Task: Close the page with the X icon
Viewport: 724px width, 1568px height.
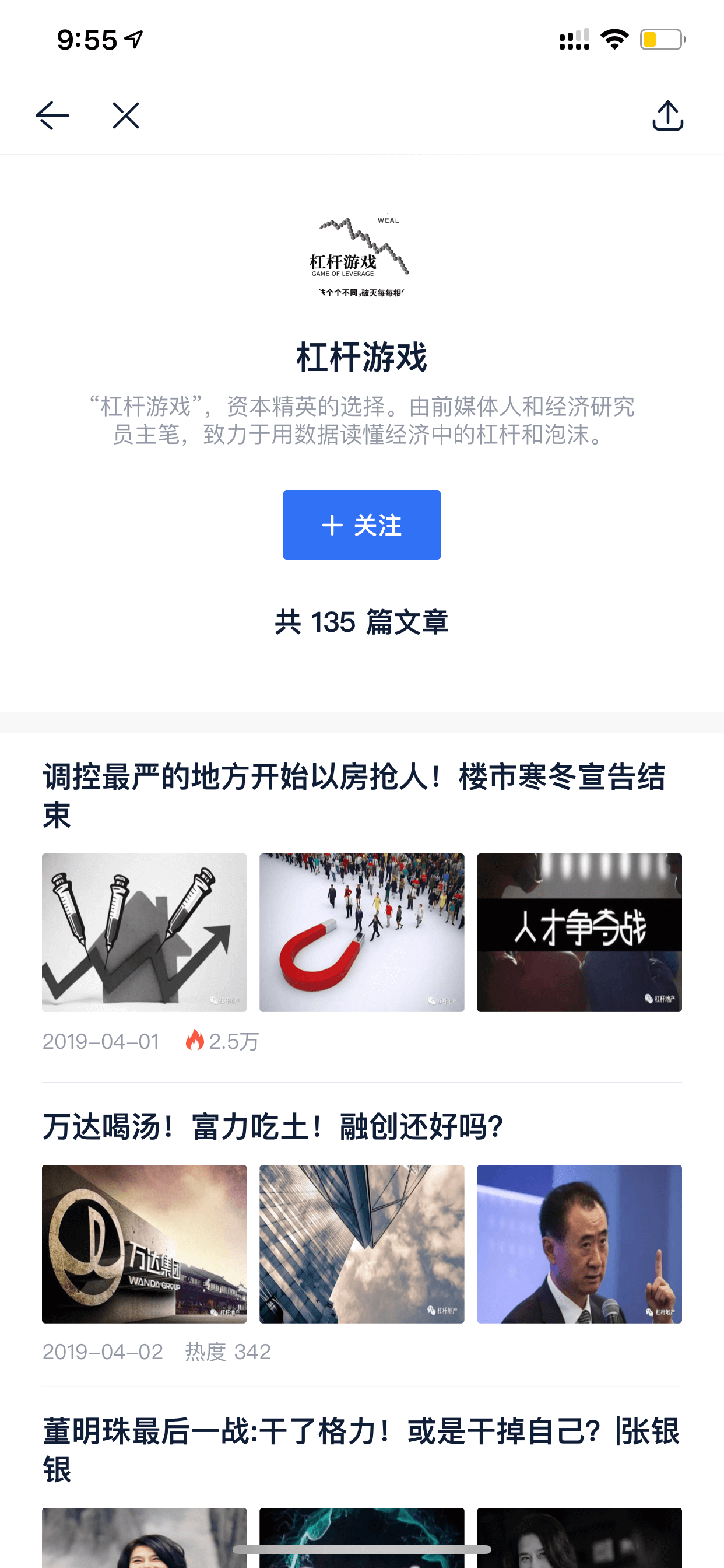Action: click(126, 116)
